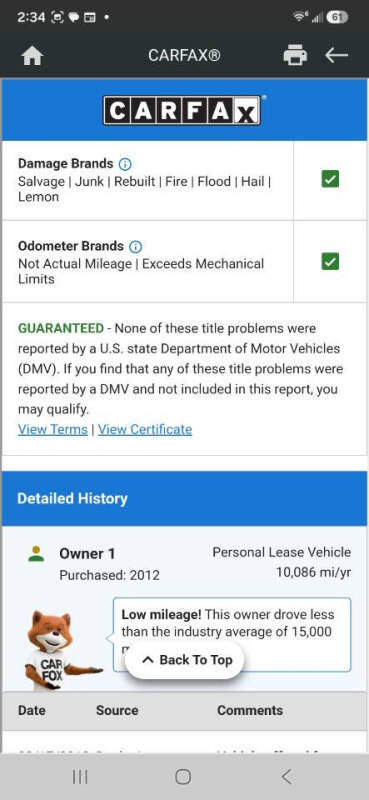Tap the home icon in the app bar
The width and height of the screenshot is (369, 800).
point(32,56)
